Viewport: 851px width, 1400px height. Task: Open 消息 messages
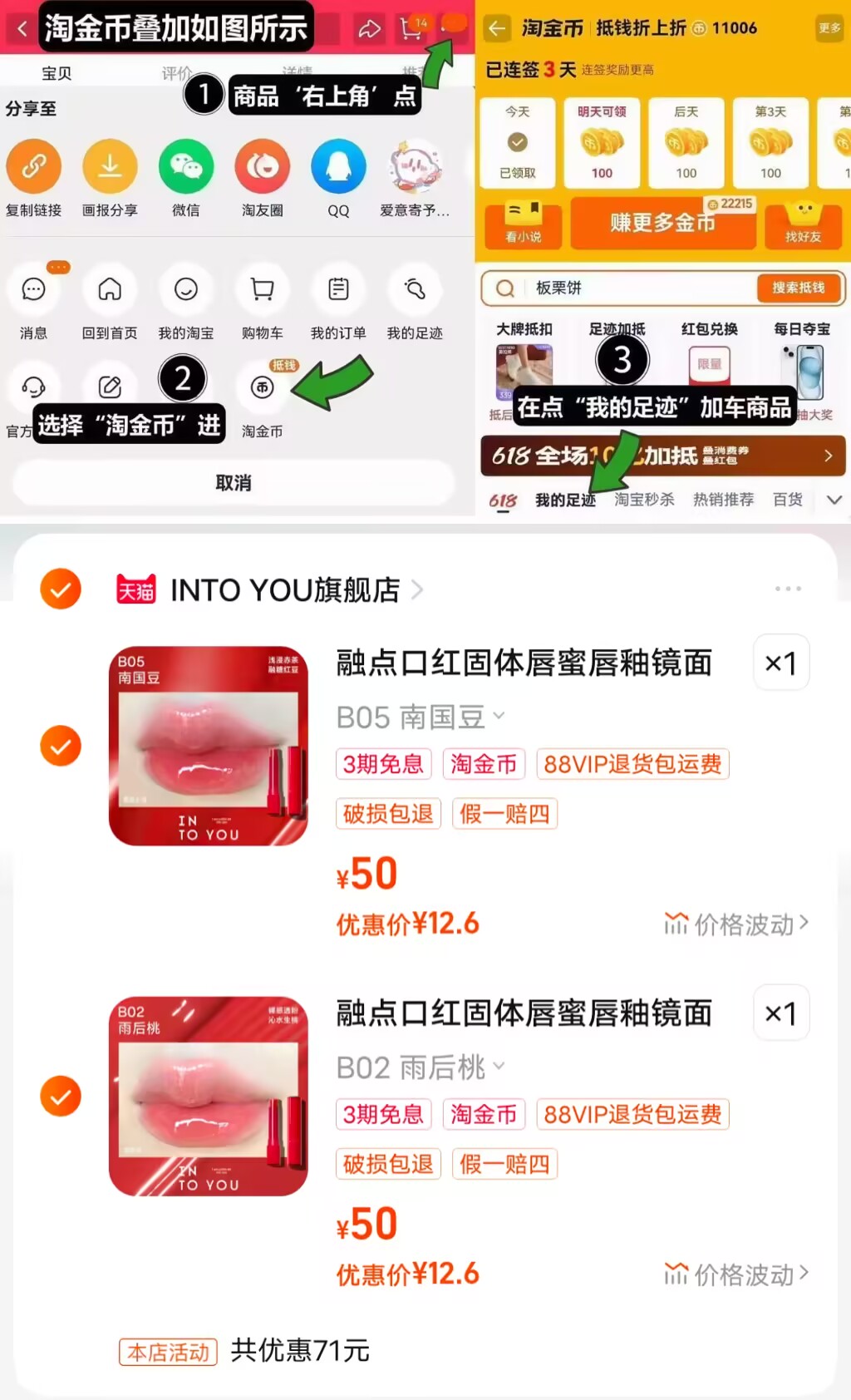33,289
